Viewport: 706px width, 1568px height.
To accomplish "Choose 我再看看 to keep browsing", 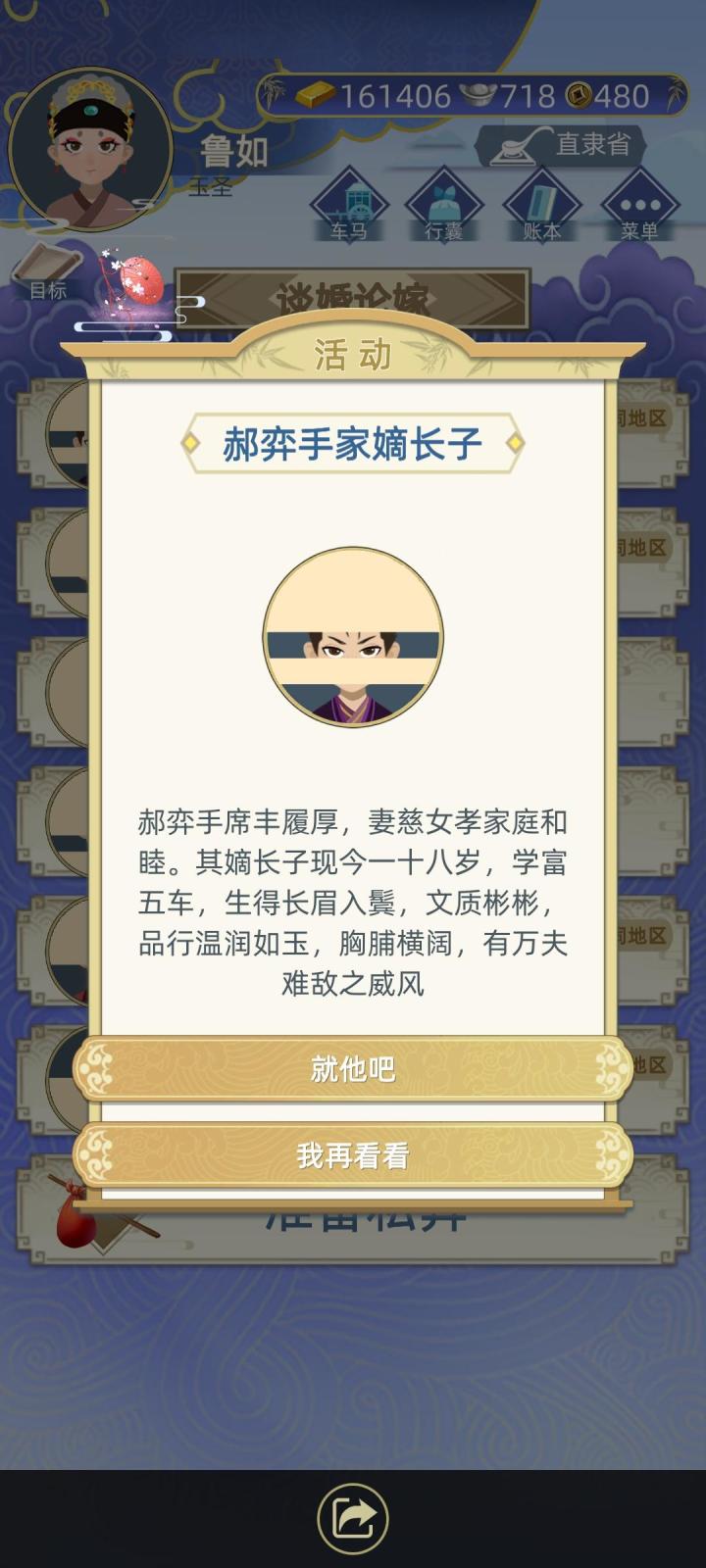I will pos(352,1156).
